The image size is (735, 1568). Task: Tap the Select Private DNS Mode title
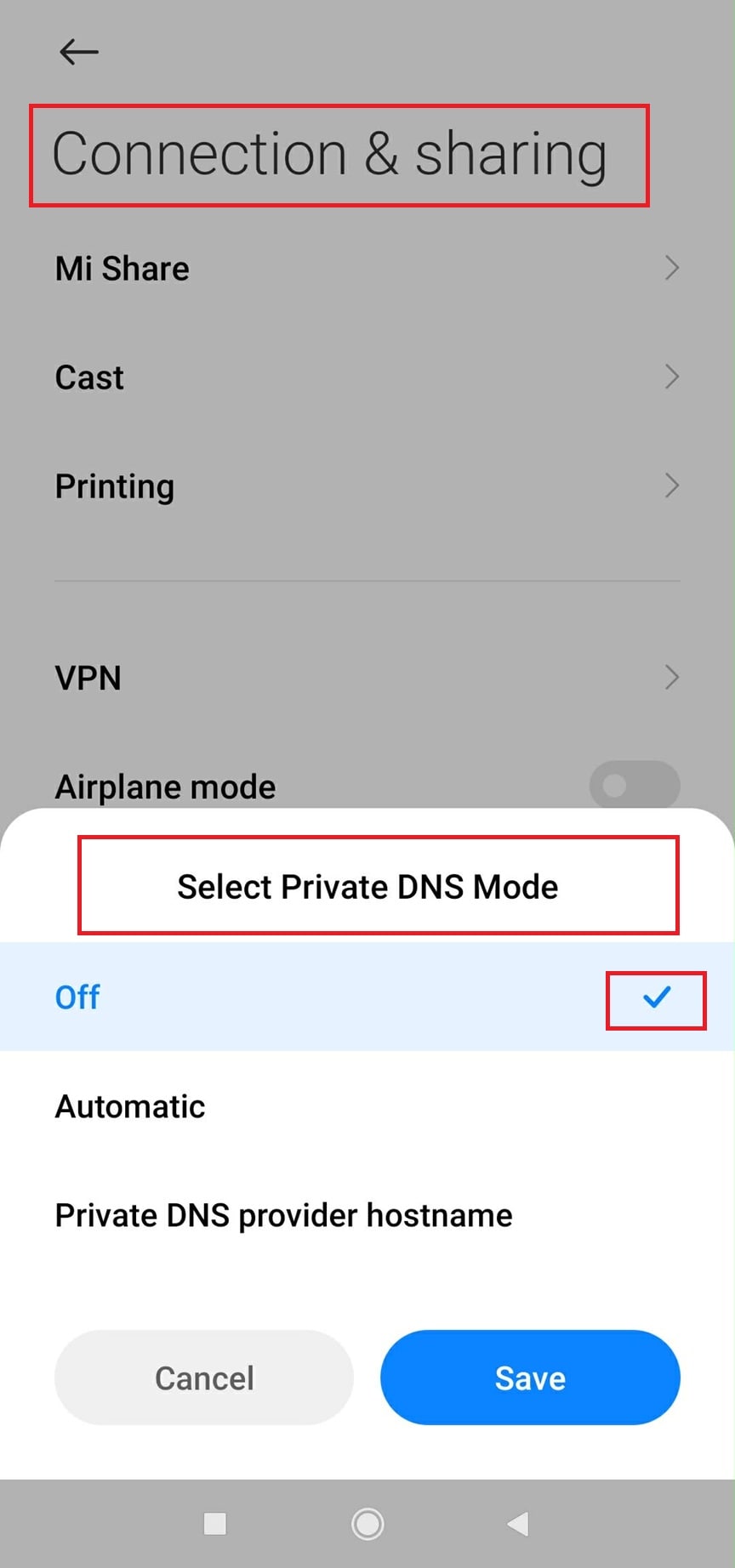coord(367,886)
